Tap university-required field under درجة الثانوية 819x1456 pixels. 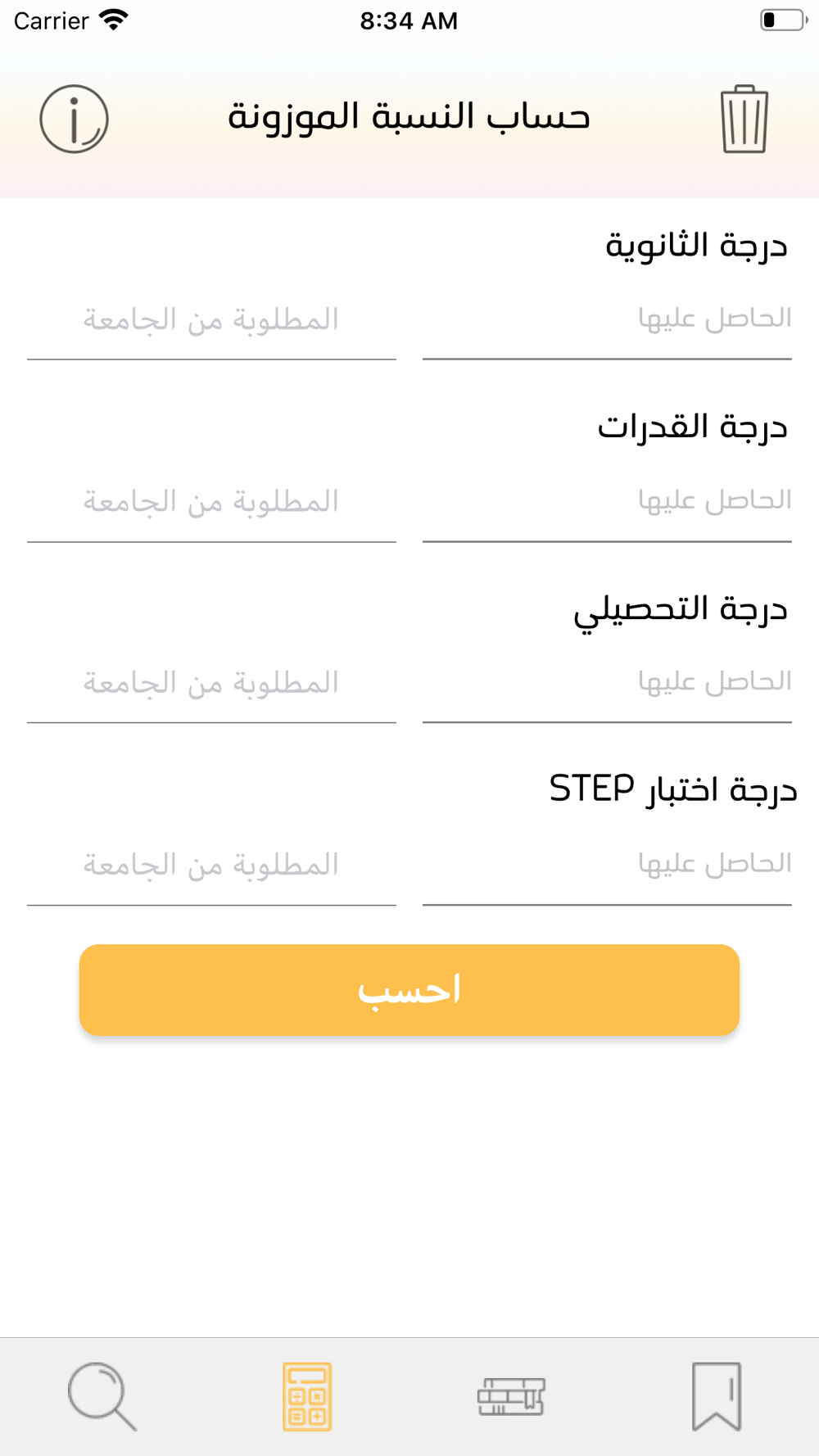click(x=211, y=319)
